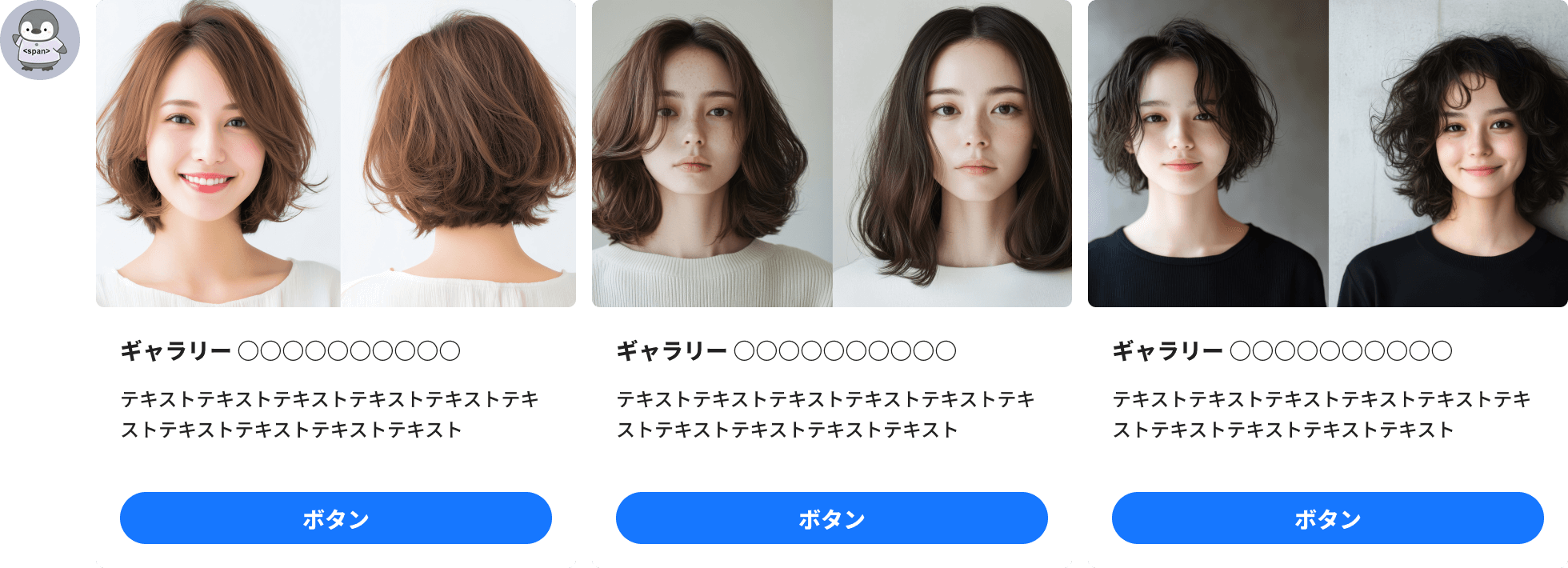Tap ボタン under the white-sweater medium-hair photos
Viewport: 1568px width, 568px height.
[831, 518]
